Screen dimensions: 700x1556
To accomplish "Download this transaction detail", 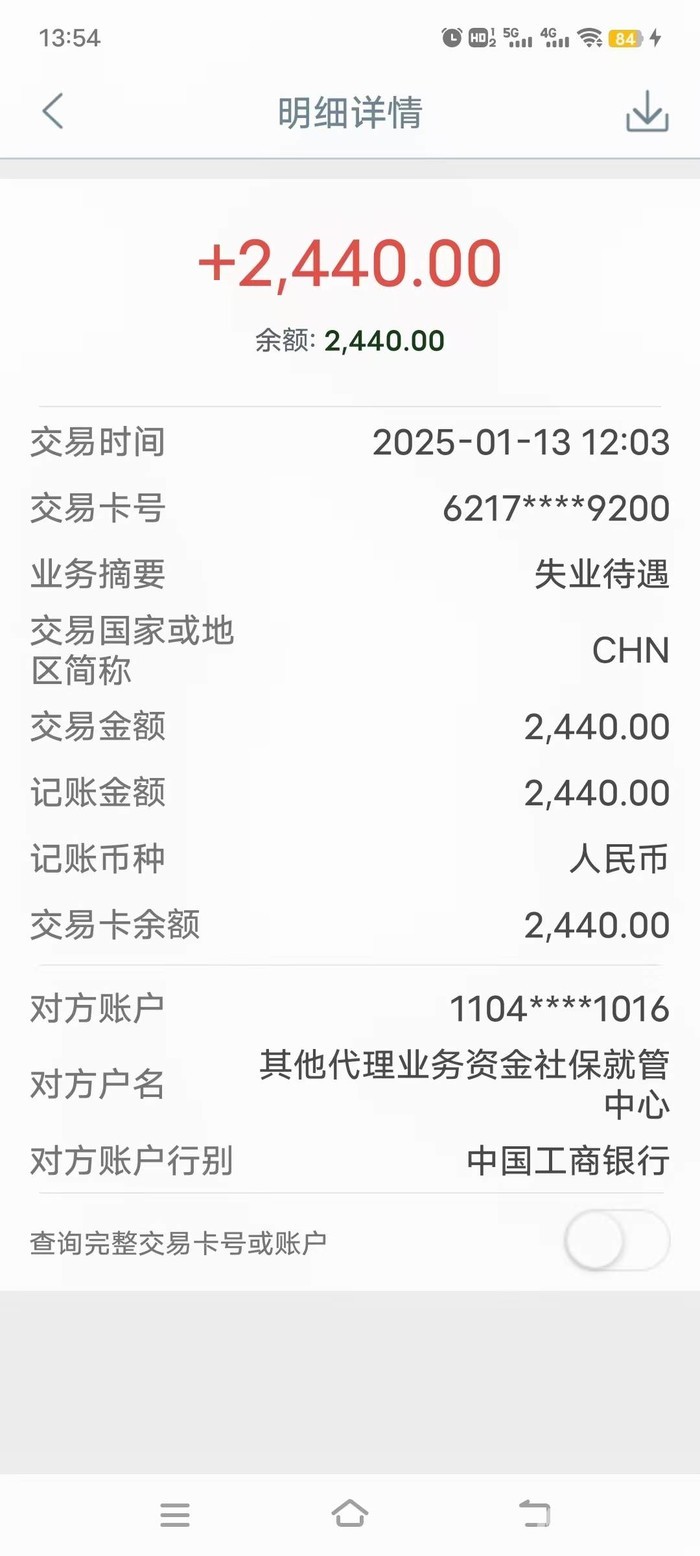I will click(646, 111).
